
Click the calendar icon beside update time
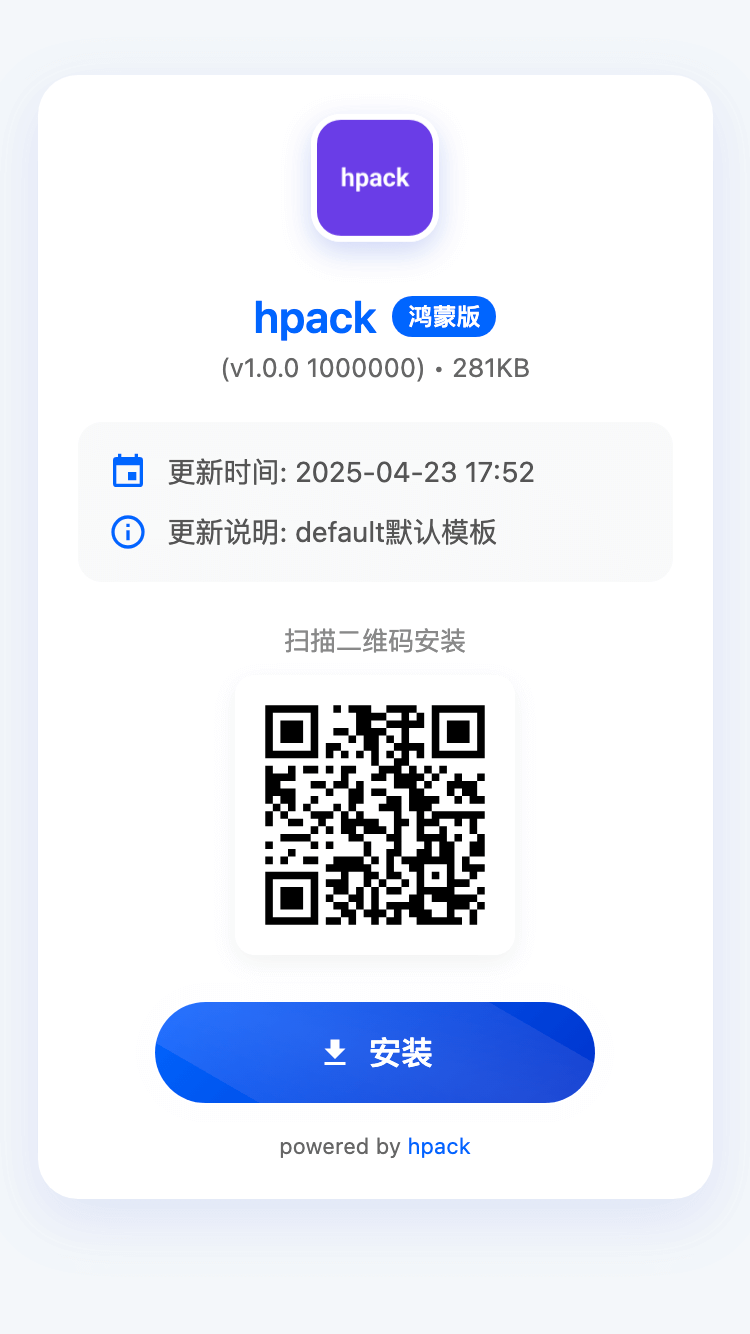click(128, 471)
